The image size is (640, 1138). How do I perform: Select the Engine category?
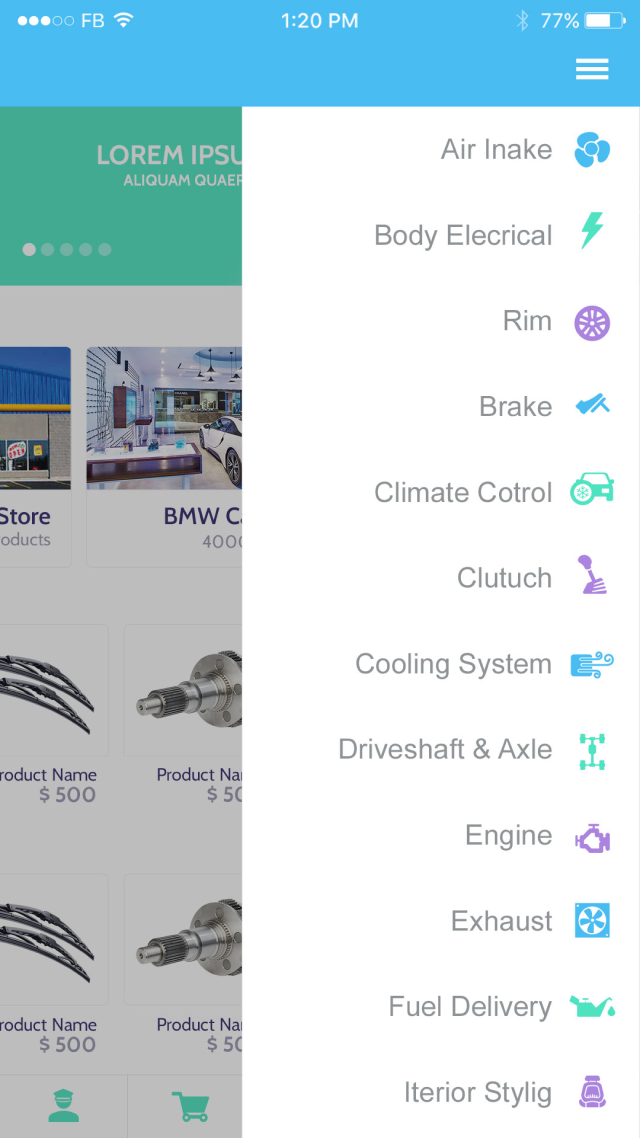pyautogui.click(x=509, y=836)
